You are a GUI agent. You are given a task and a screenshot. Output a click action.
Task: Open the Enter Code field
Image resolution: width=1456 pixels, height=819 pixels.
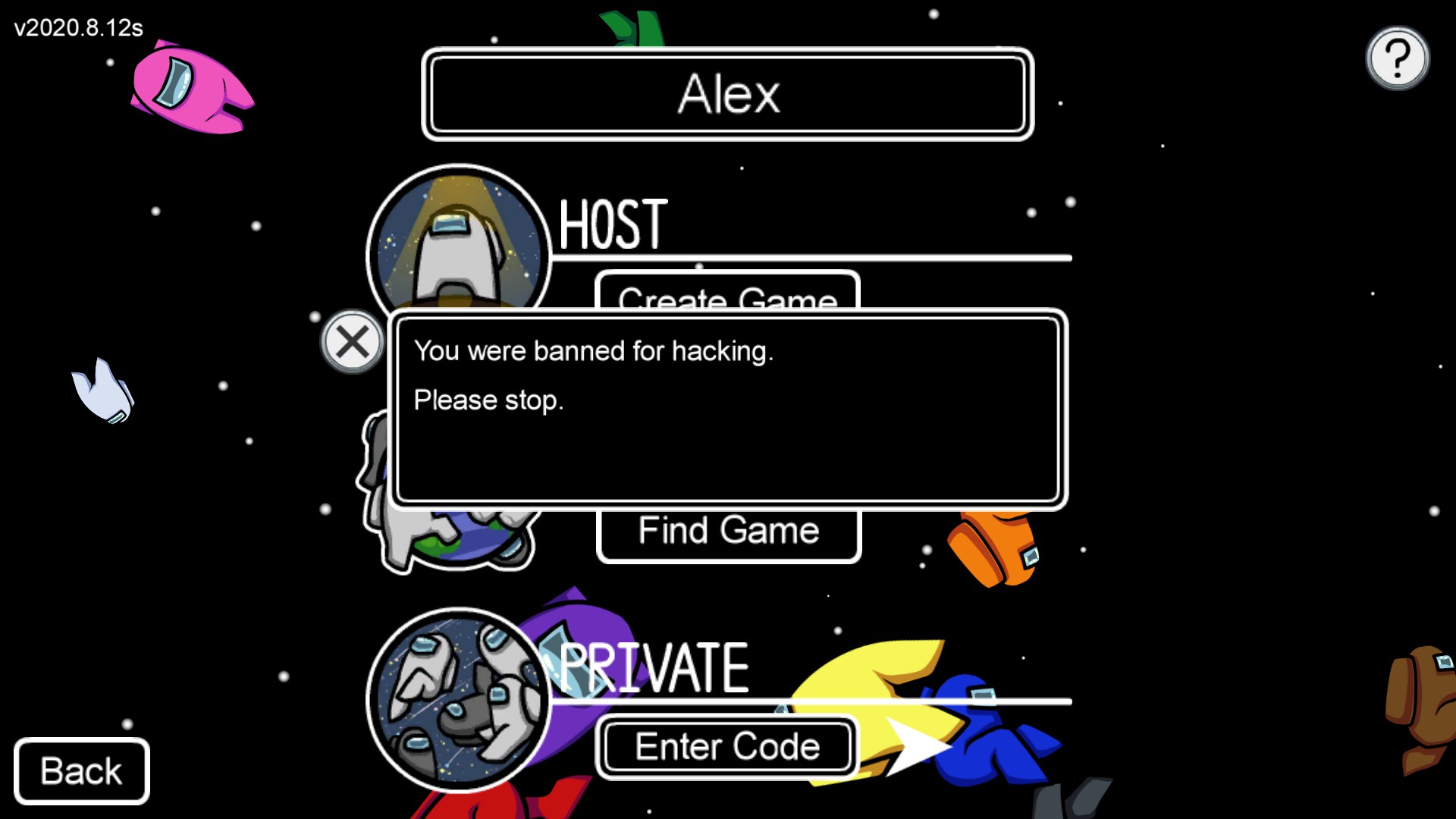click(727, 747)
